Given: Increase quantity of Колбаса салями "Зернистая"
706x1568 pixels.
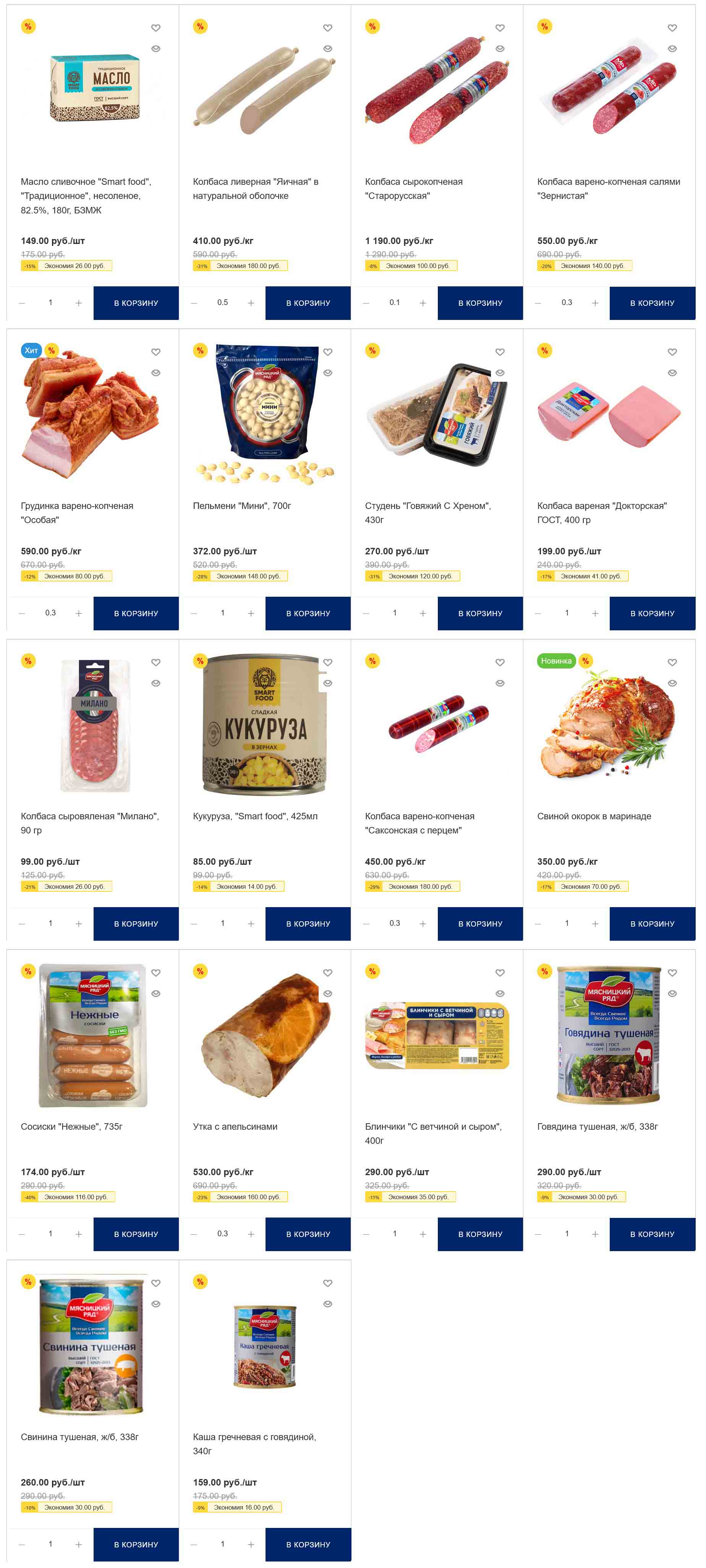Looking at the screenshot, I should click(x=594, y=302).
